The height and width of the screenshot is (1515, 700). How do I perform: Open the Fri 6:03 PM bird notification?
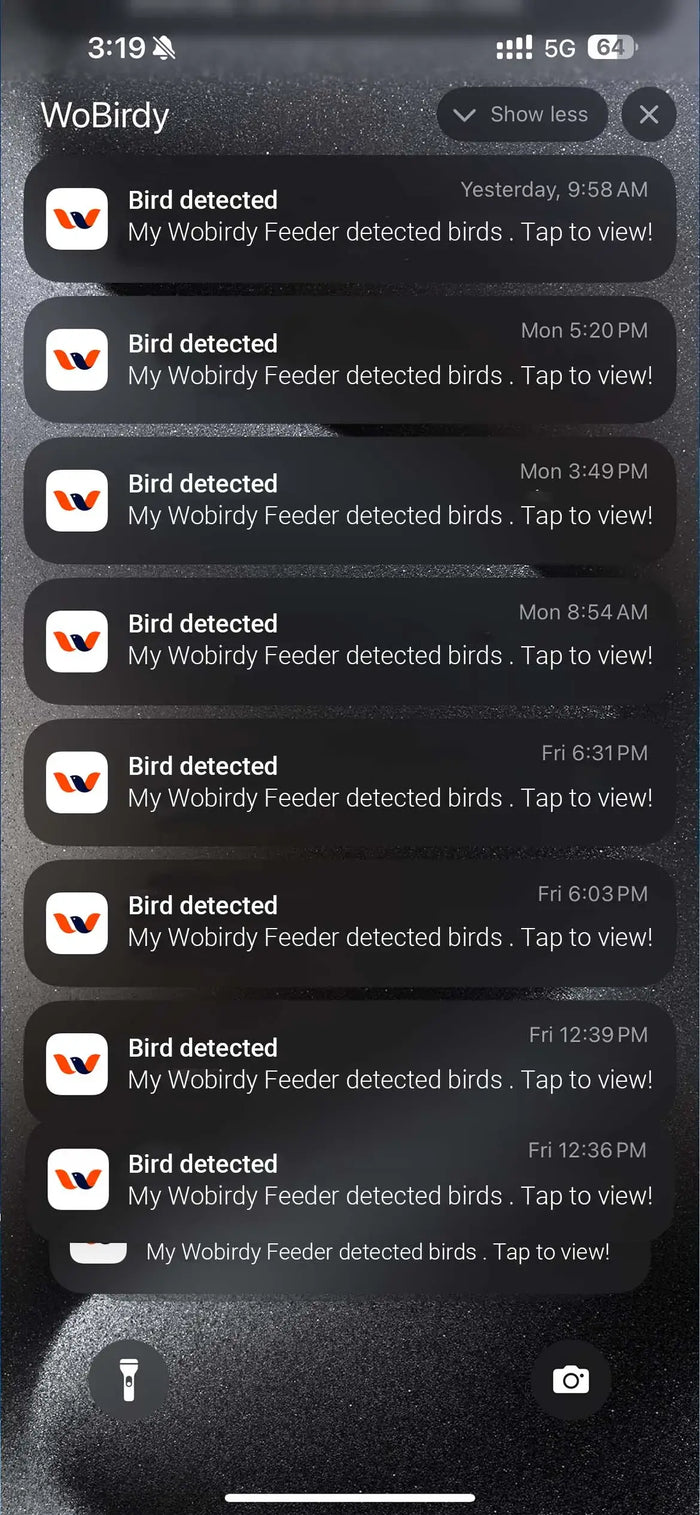[x=350, y=922]
